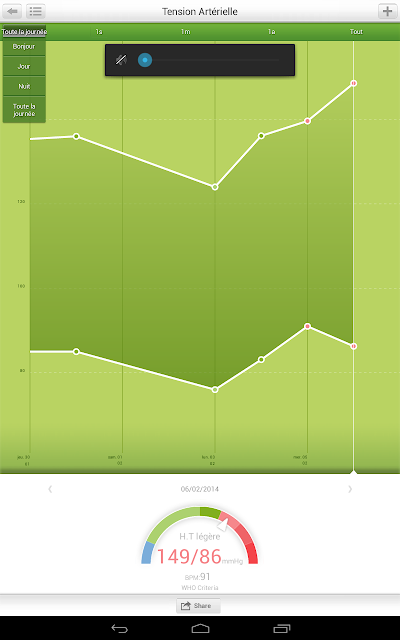Open the list view icon
Image resolution: width=400 pixels, height=640 pixels.
(36, 11)
